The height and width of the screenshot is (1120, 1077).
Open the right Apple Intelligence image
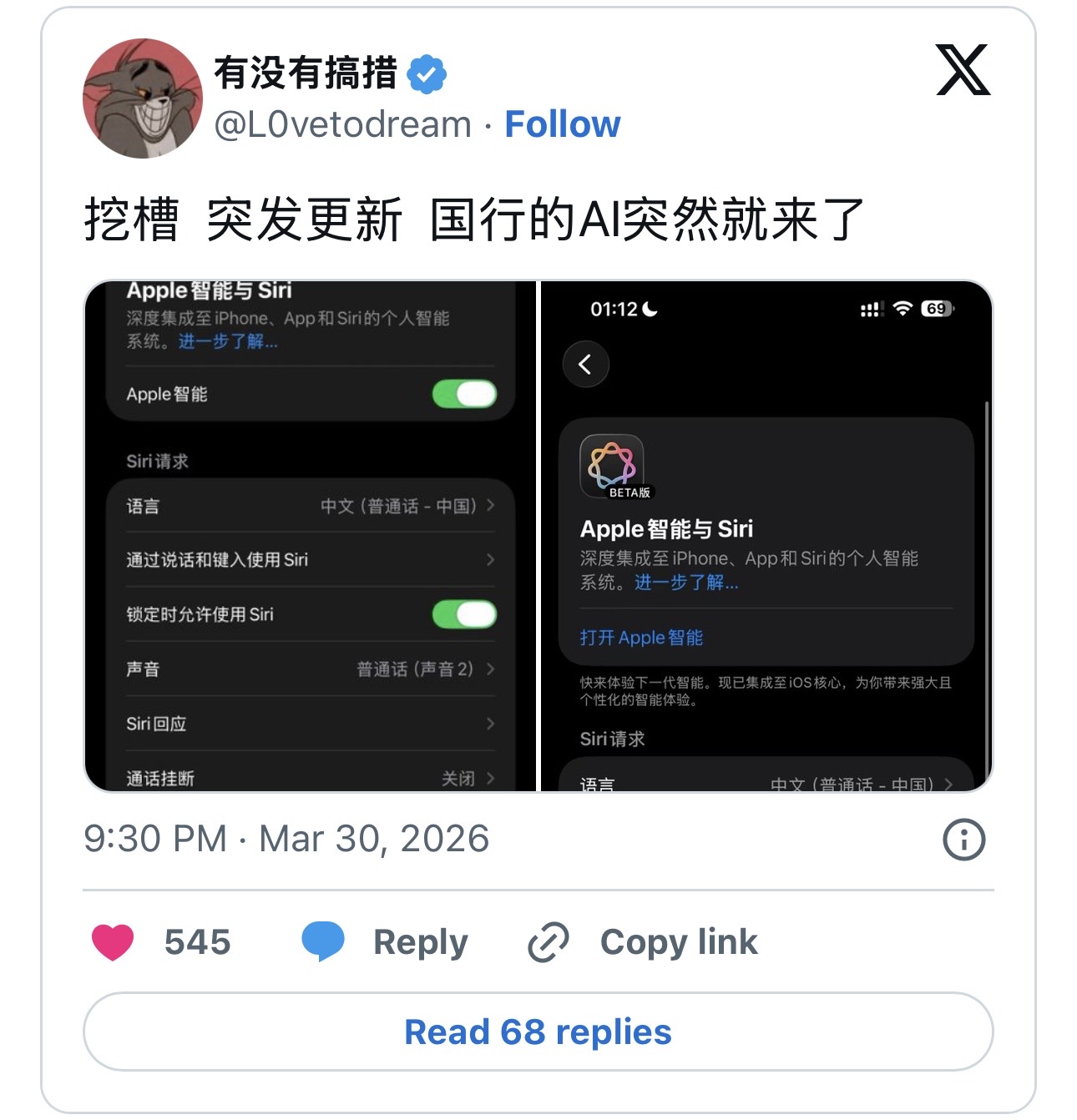tap(766, 536)
